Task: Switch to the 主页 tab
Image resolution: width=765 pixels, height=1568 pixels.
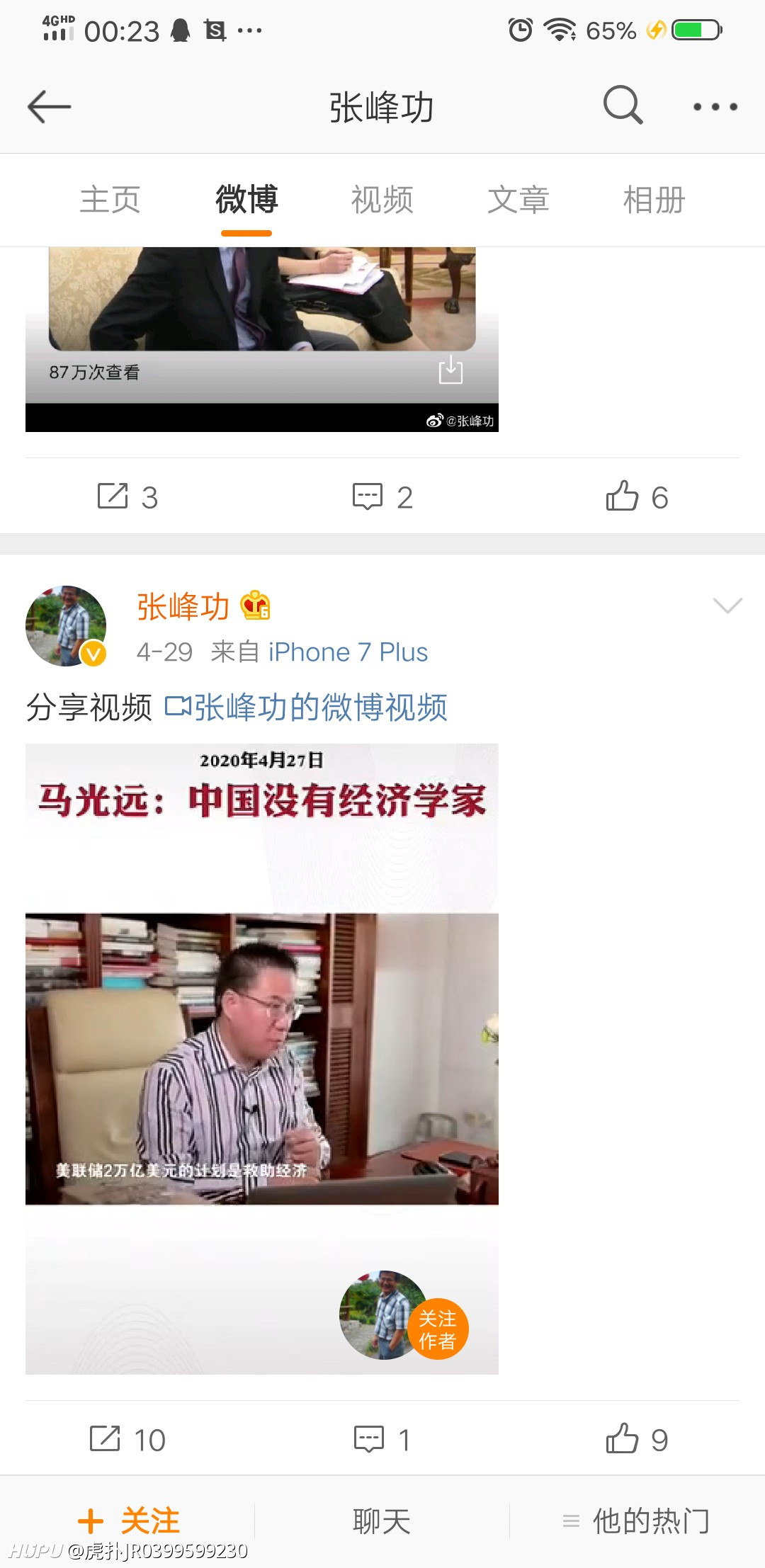Action: coord(110,200)
